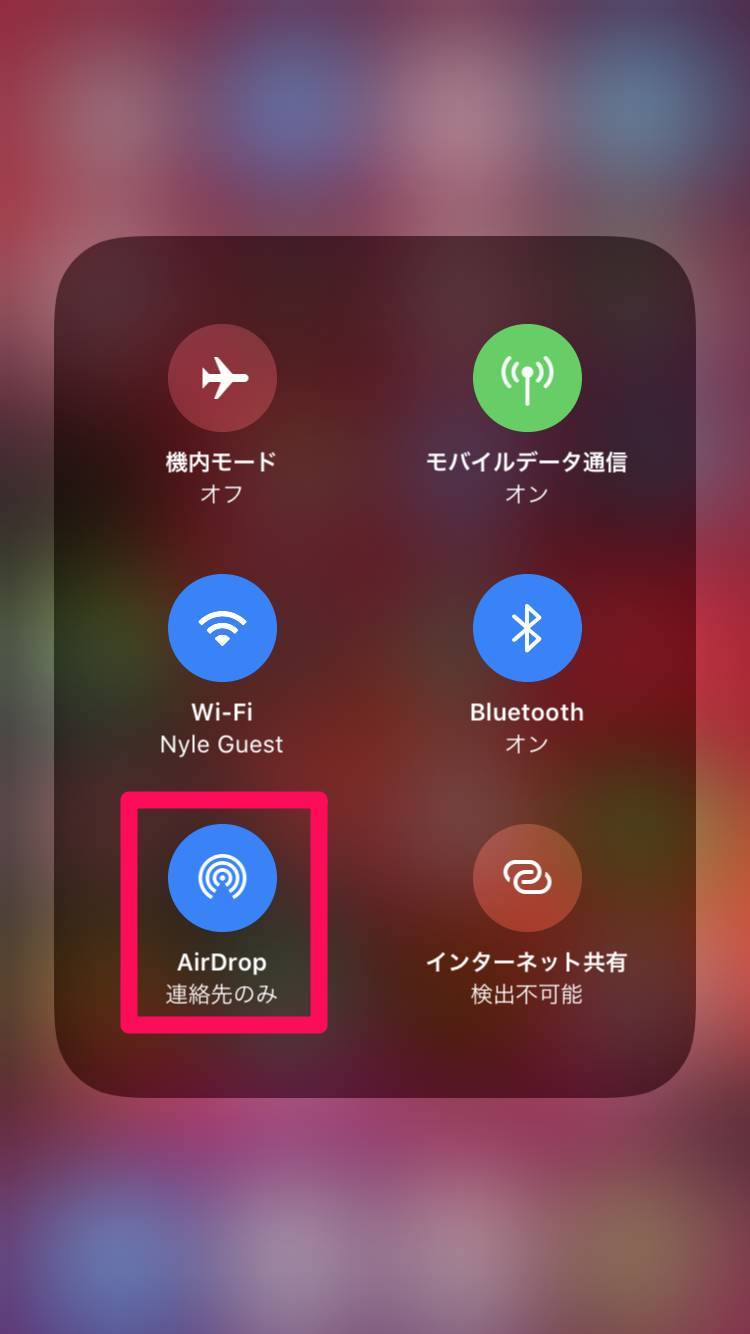Open AirDrop receiving options
This screenshot has height=1334, width=750.
222,878
